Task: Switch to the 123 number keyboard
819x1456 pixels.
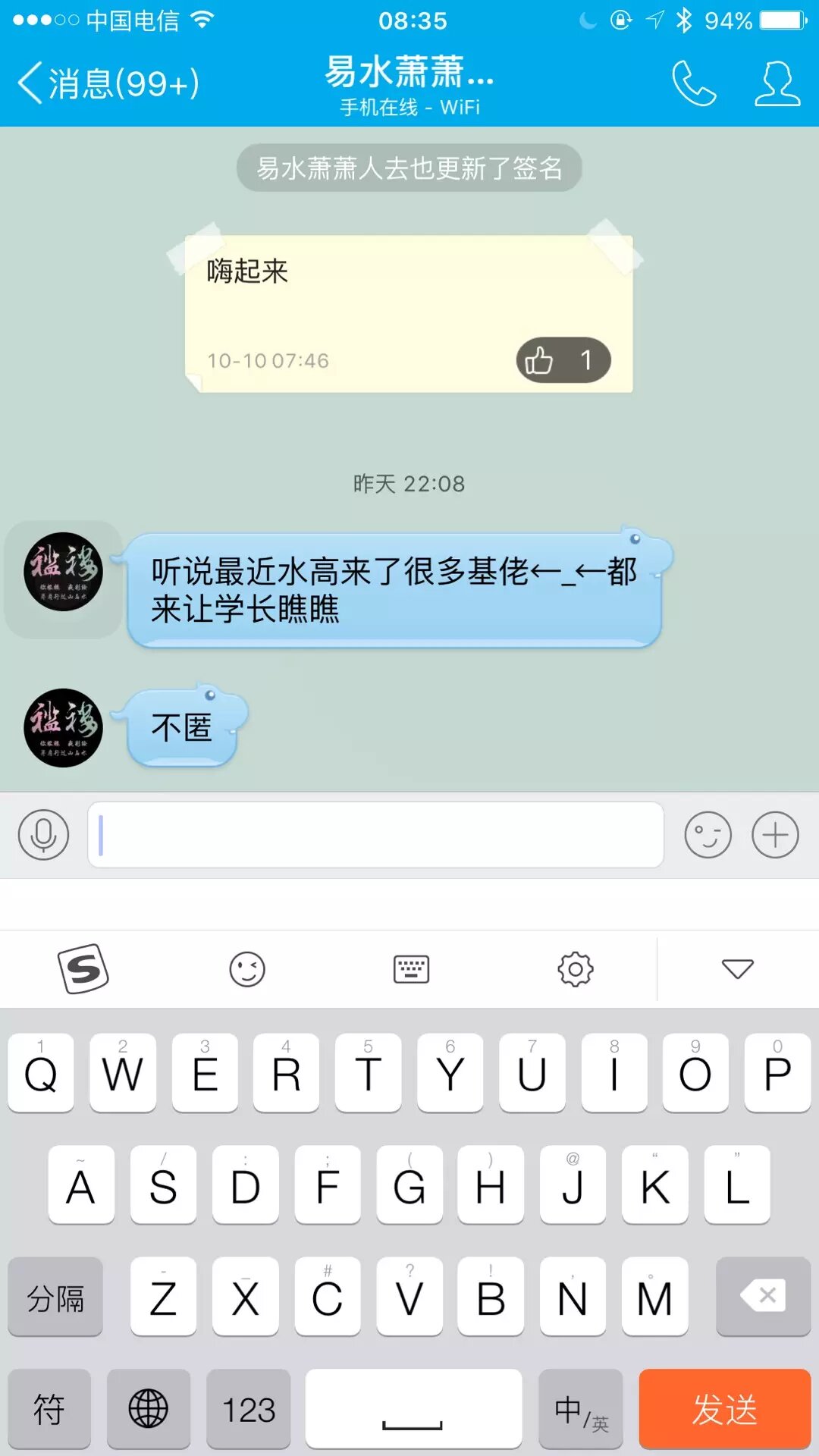Action: (248, 1409)
